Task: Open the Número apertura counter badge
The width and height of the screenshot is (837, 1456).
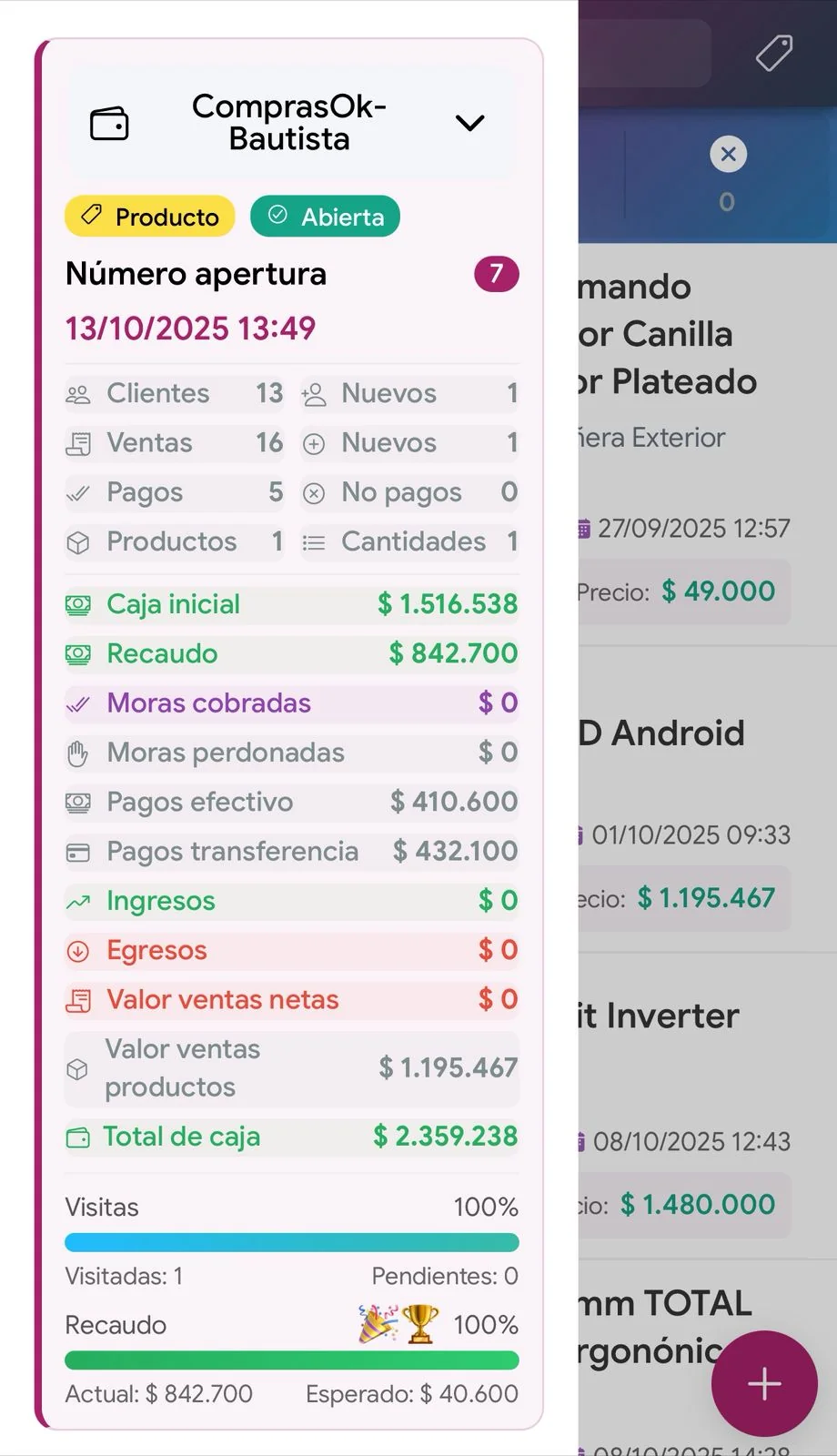Action: click(x=496, y=274)
